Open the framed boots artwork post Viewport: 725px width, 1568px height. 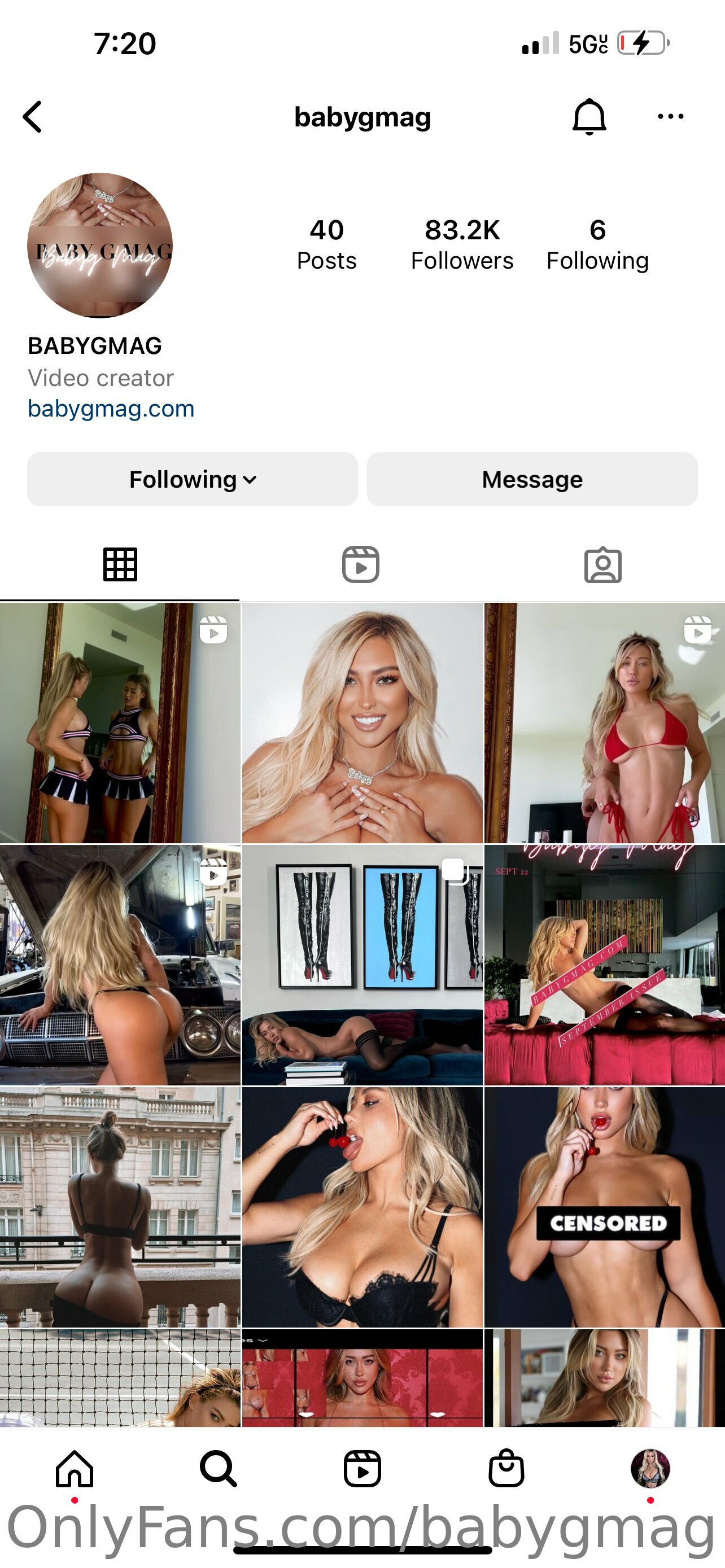(362, 965)
